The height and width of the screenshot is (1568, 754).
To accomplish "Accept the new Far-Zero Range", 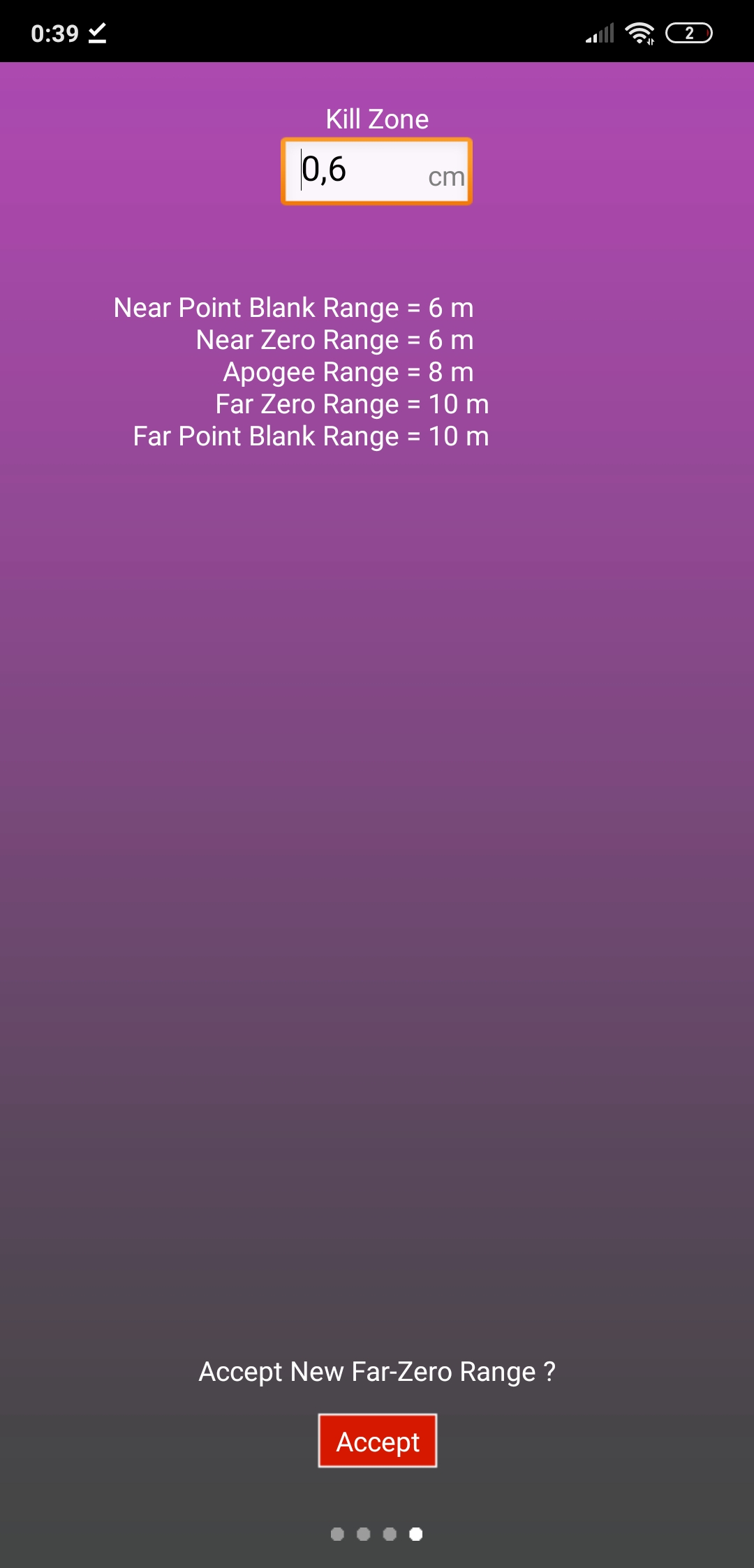I will click(378, 1441).
